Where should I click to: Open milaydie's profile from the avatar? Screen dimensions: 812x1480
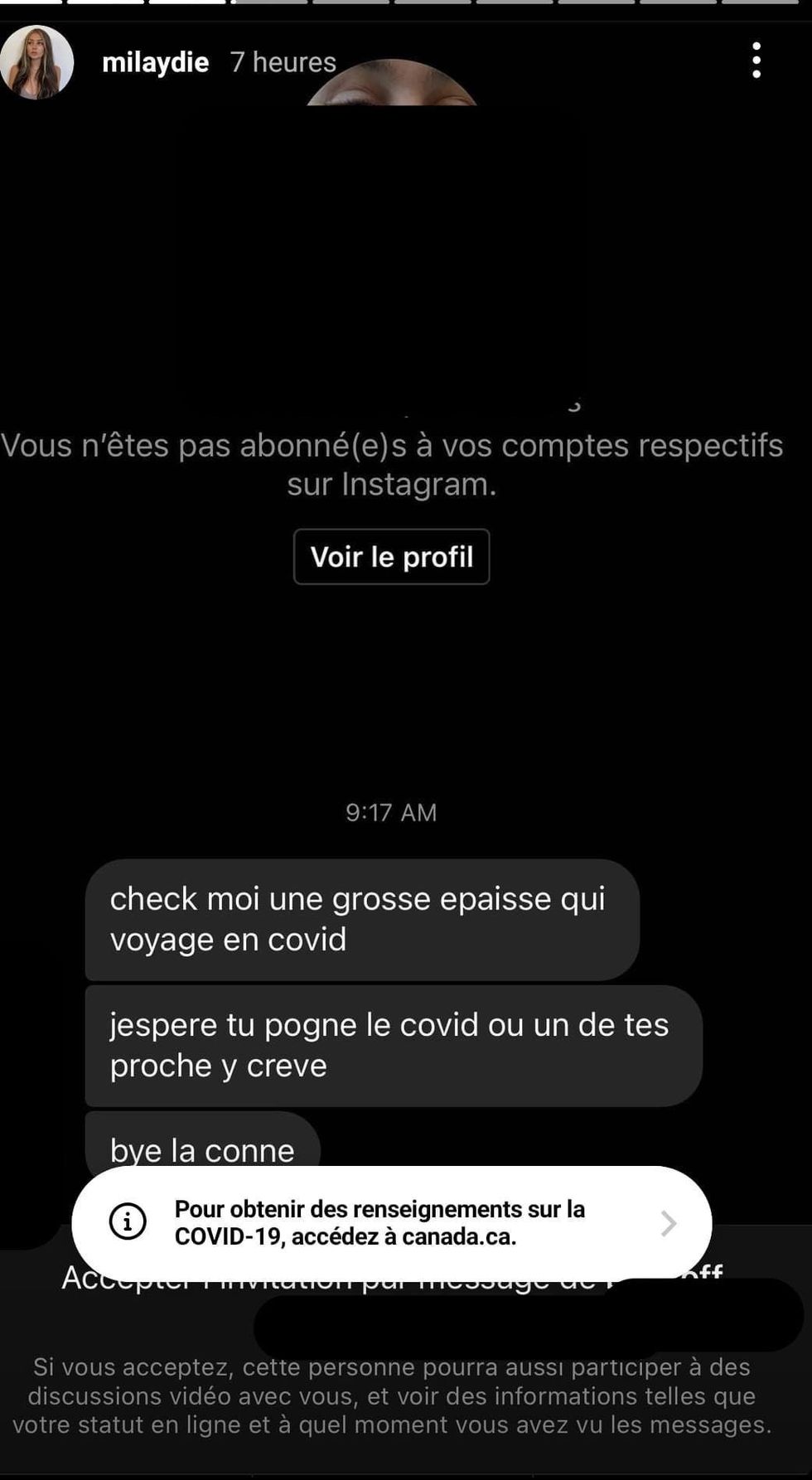click(x=37, y=62)
